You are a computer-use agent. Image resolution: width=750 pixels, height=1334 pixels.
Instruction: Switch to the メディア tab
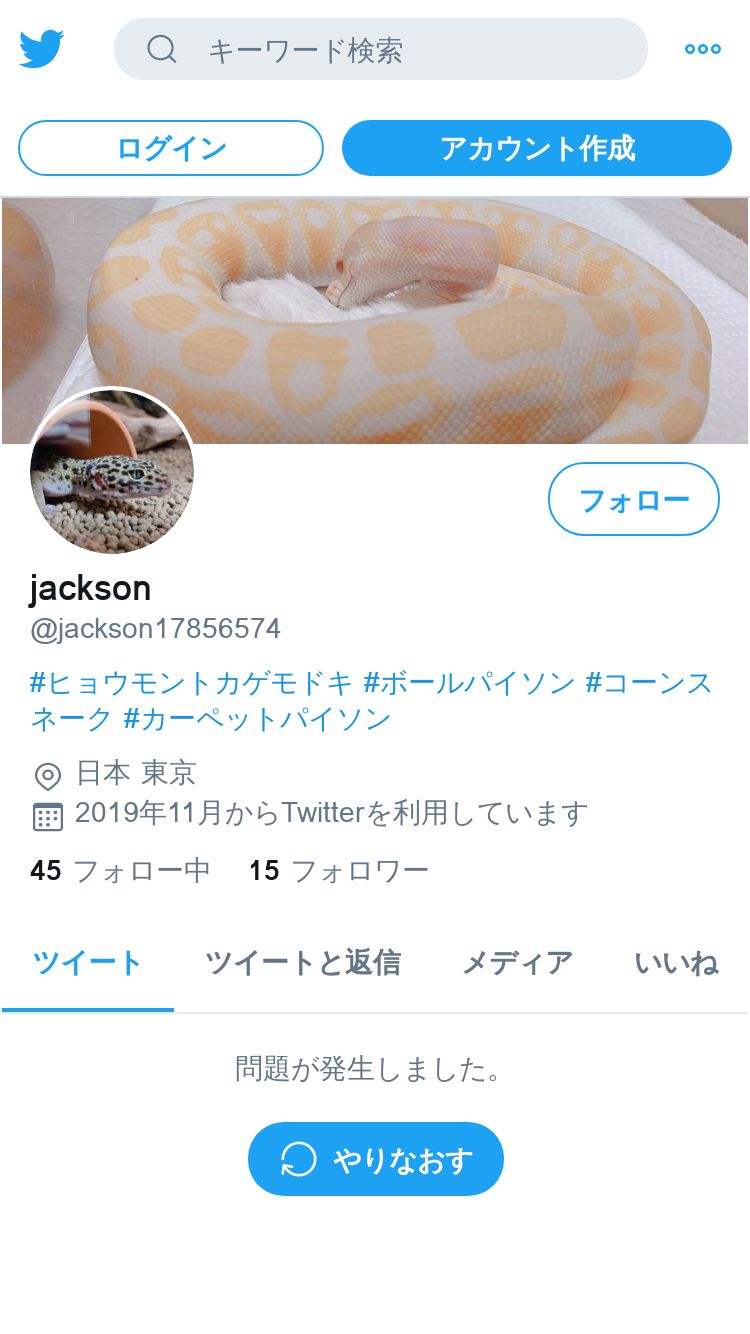coord(517,964)
